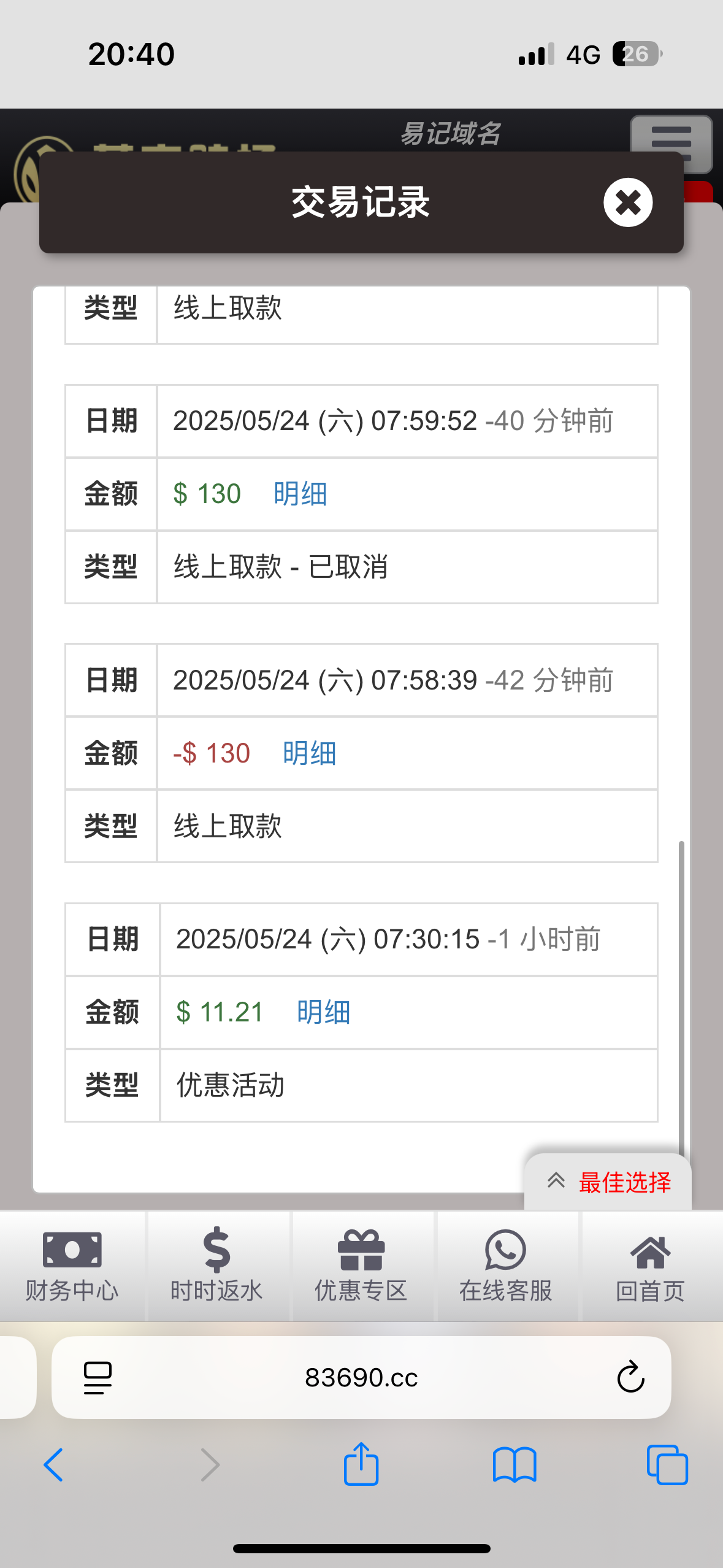723x1568 pixels.
Task: Return to 回首页
Action: pos(651,1266)
